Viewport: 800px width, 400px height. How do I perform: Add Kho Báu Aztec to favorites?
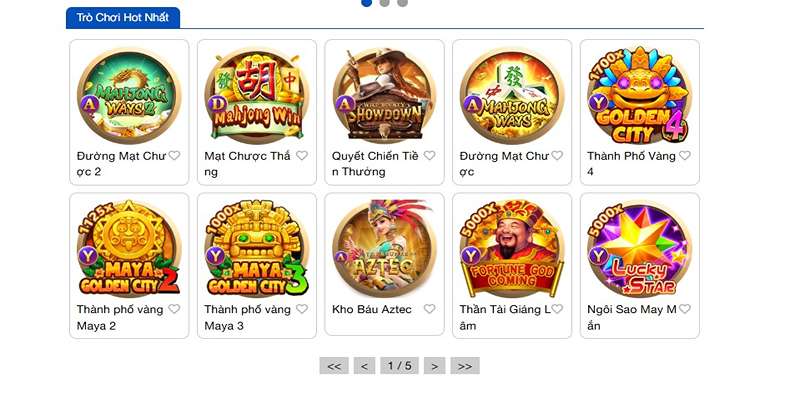[x=430, y=309]
